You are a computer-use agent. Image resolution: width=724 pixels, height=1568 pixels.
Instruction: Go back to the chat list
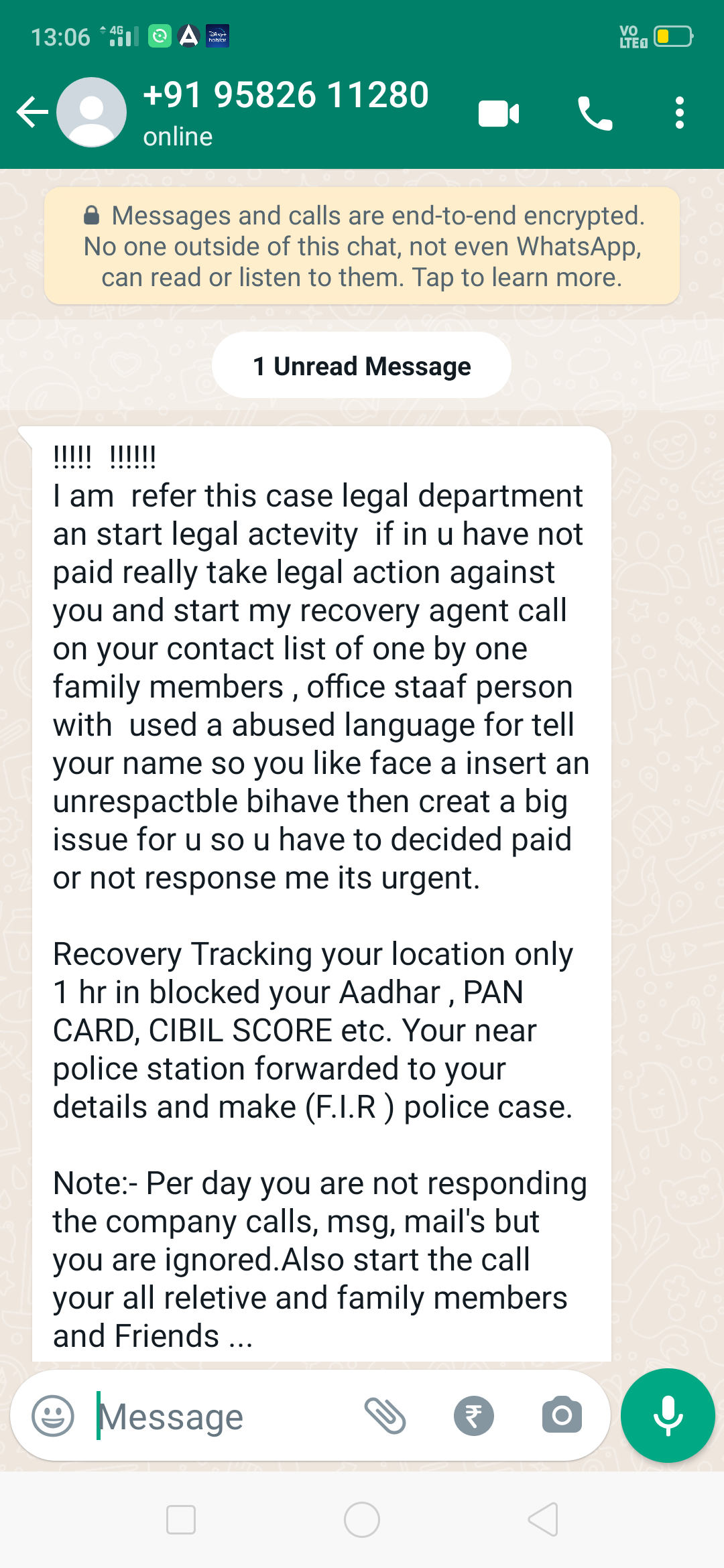point(32,112)
